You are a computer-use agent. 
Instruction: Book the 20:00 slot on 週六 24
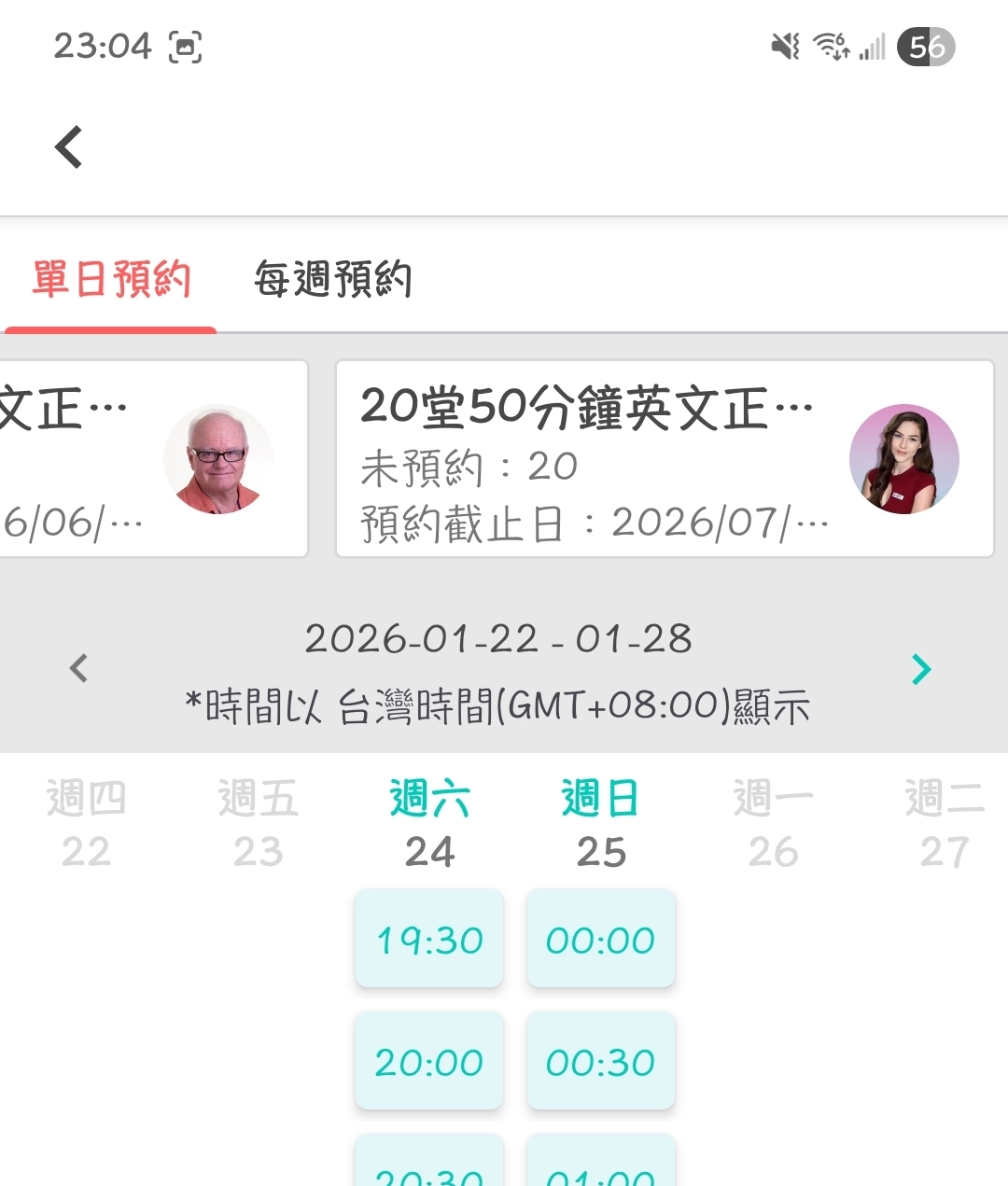coord(429,1061)
